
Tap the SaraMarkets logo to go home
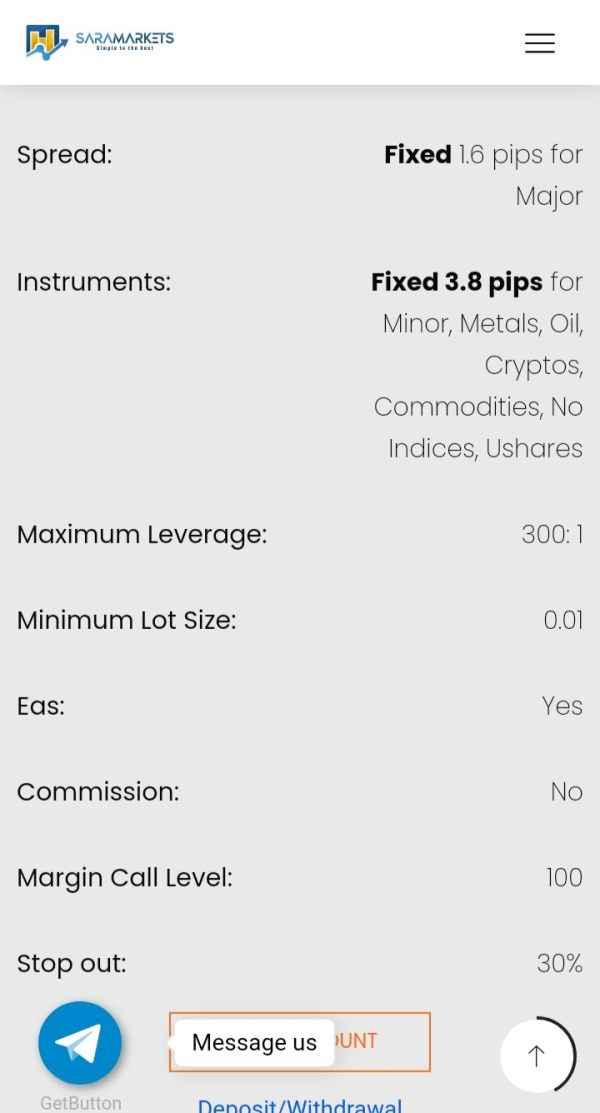point(99,41)
